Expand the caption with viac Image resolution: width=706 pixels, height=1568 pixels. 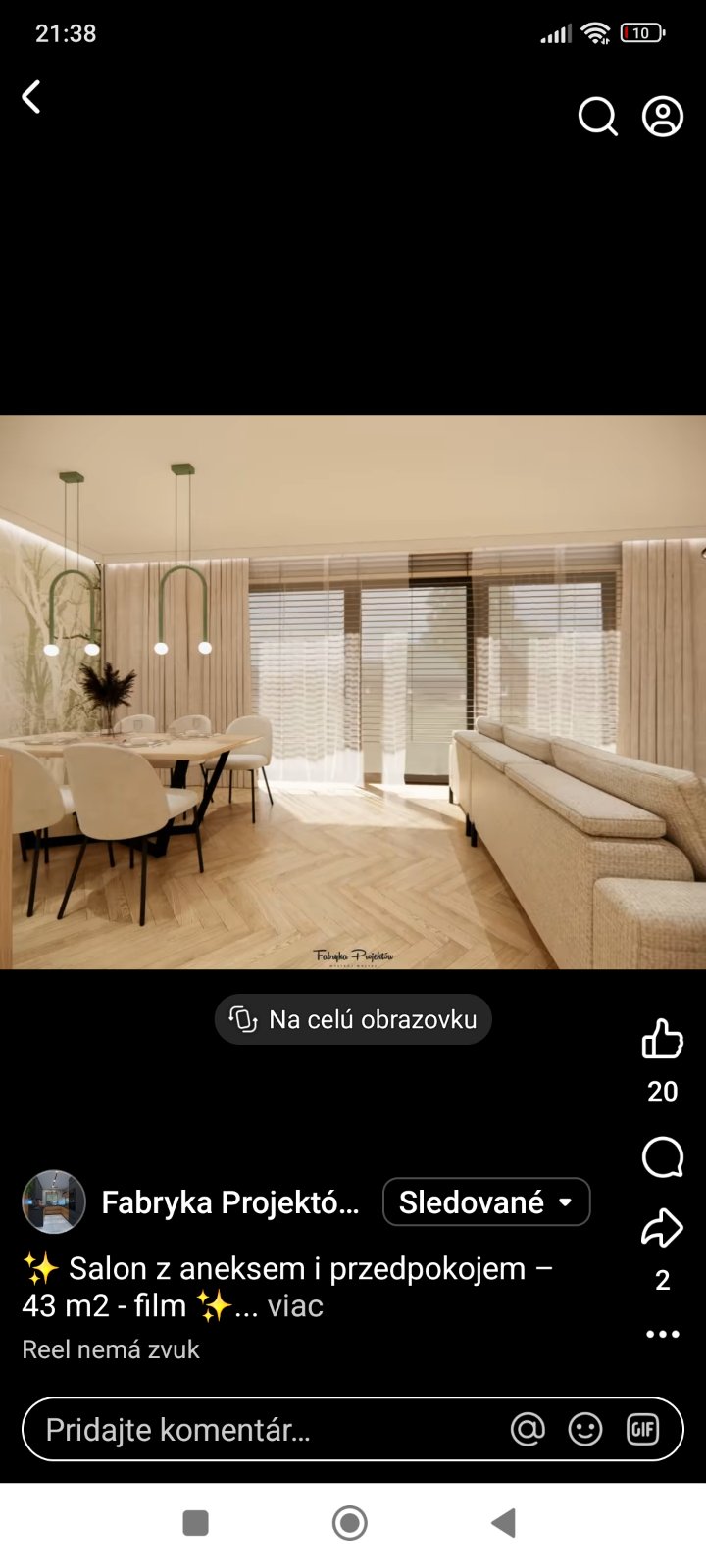[x=295, y=1305]
